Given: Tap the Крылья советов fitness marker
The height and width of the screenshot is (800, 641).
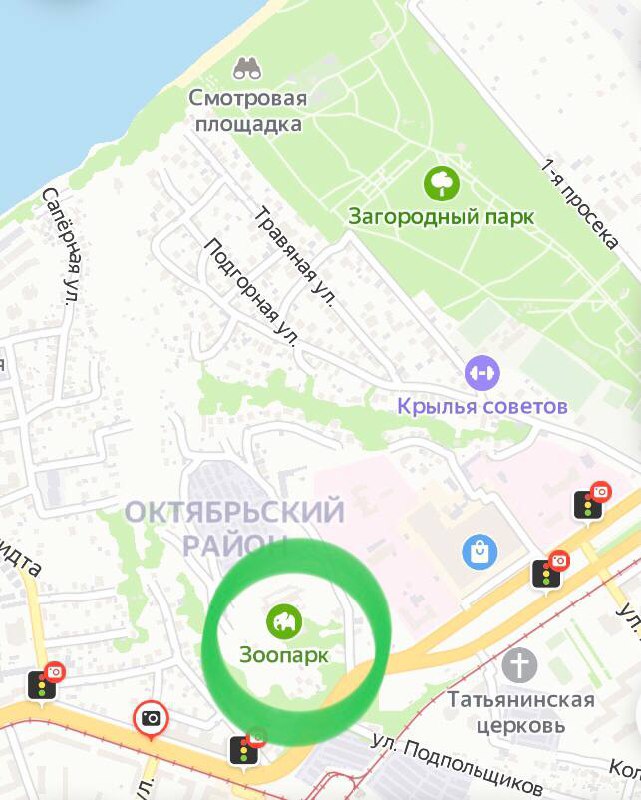Looking at the screenshot, I should pyautogui.click(x=483, y=374).
